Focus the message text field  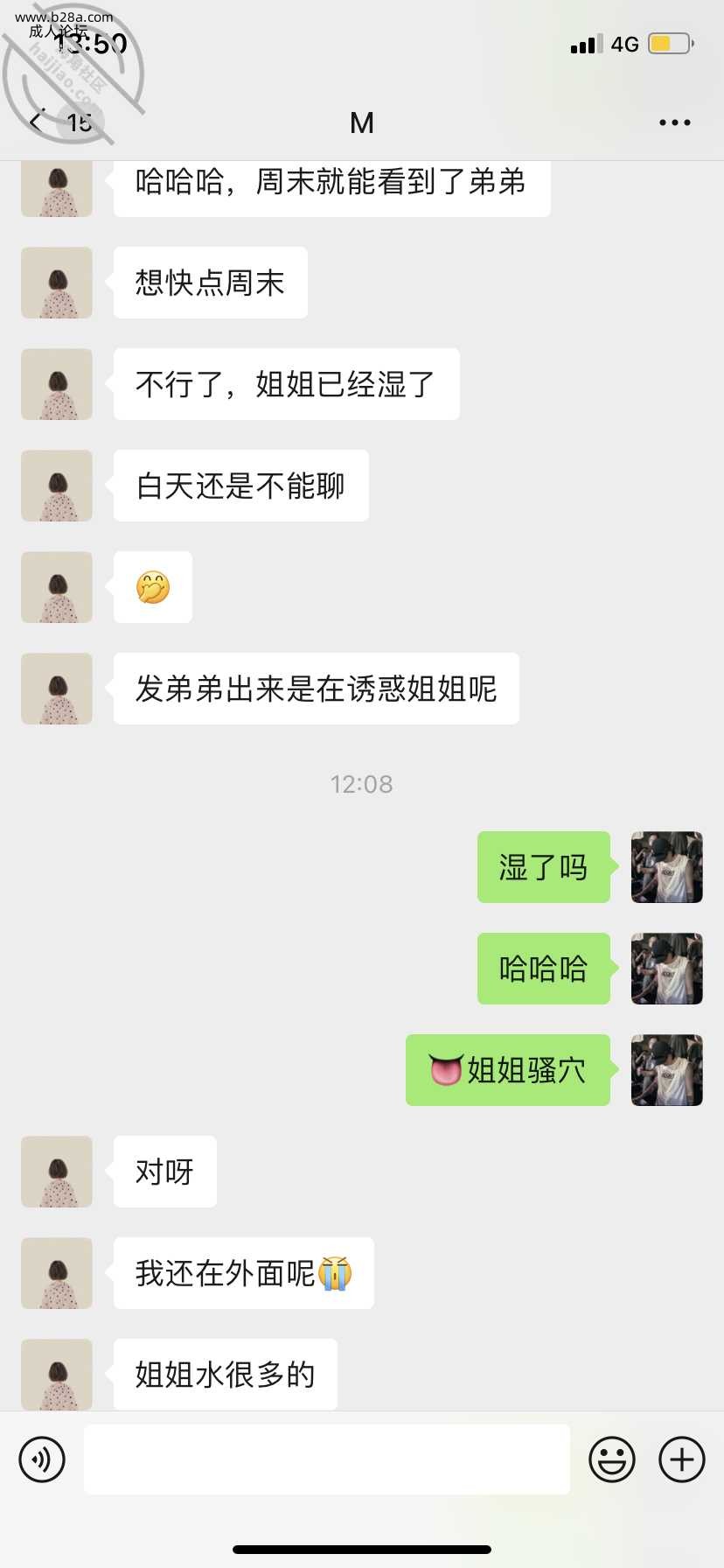point(327,1459)
